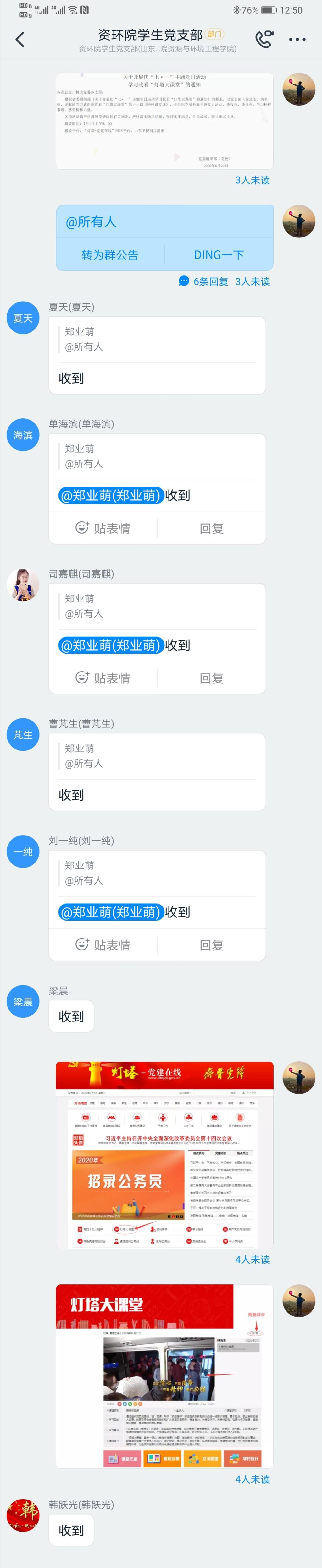
Task: Open 夏天's profile avatar
Action: click(x=23, y=318)
